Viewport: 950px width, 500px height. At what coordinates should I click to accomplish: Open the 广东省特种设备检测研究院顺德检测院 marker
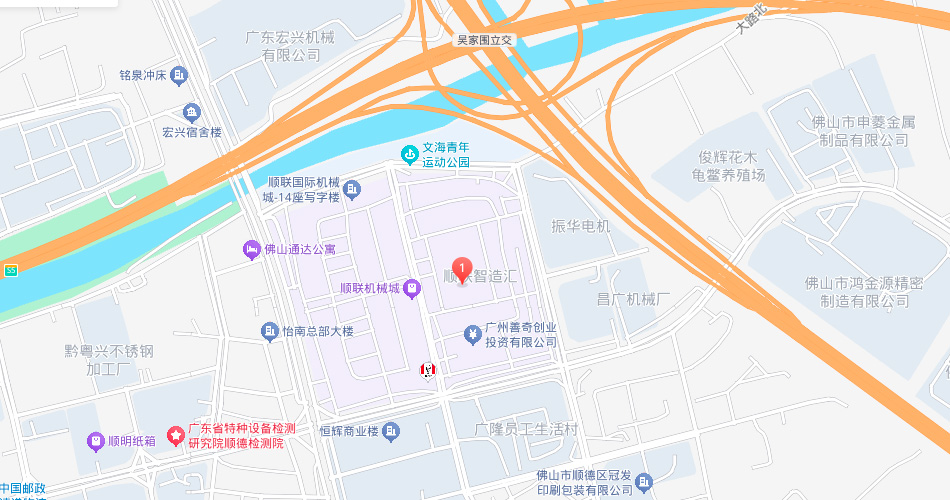(x=176, y=436)
